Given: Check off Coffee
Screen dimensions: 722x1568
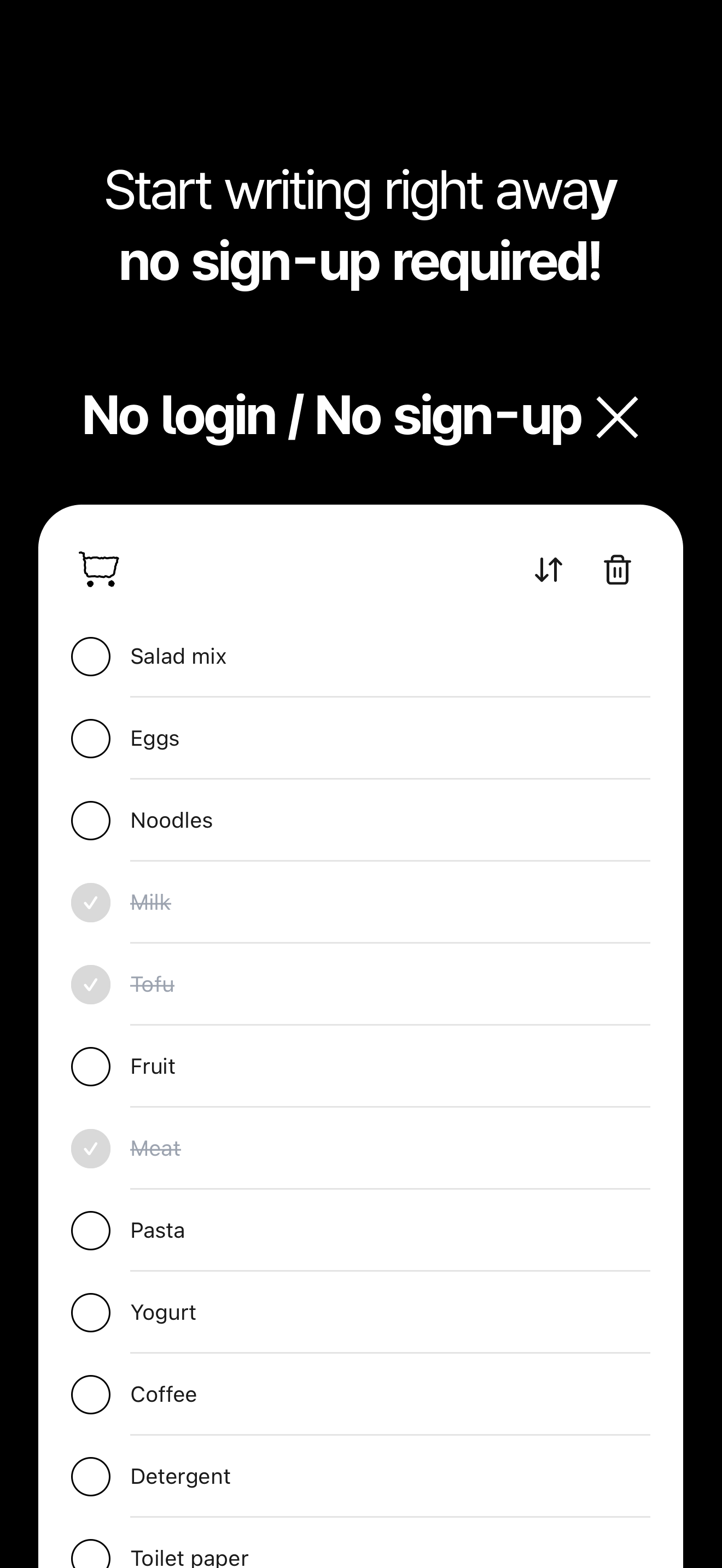Looking at the screenshot, I should click(x=90, y=1395).
